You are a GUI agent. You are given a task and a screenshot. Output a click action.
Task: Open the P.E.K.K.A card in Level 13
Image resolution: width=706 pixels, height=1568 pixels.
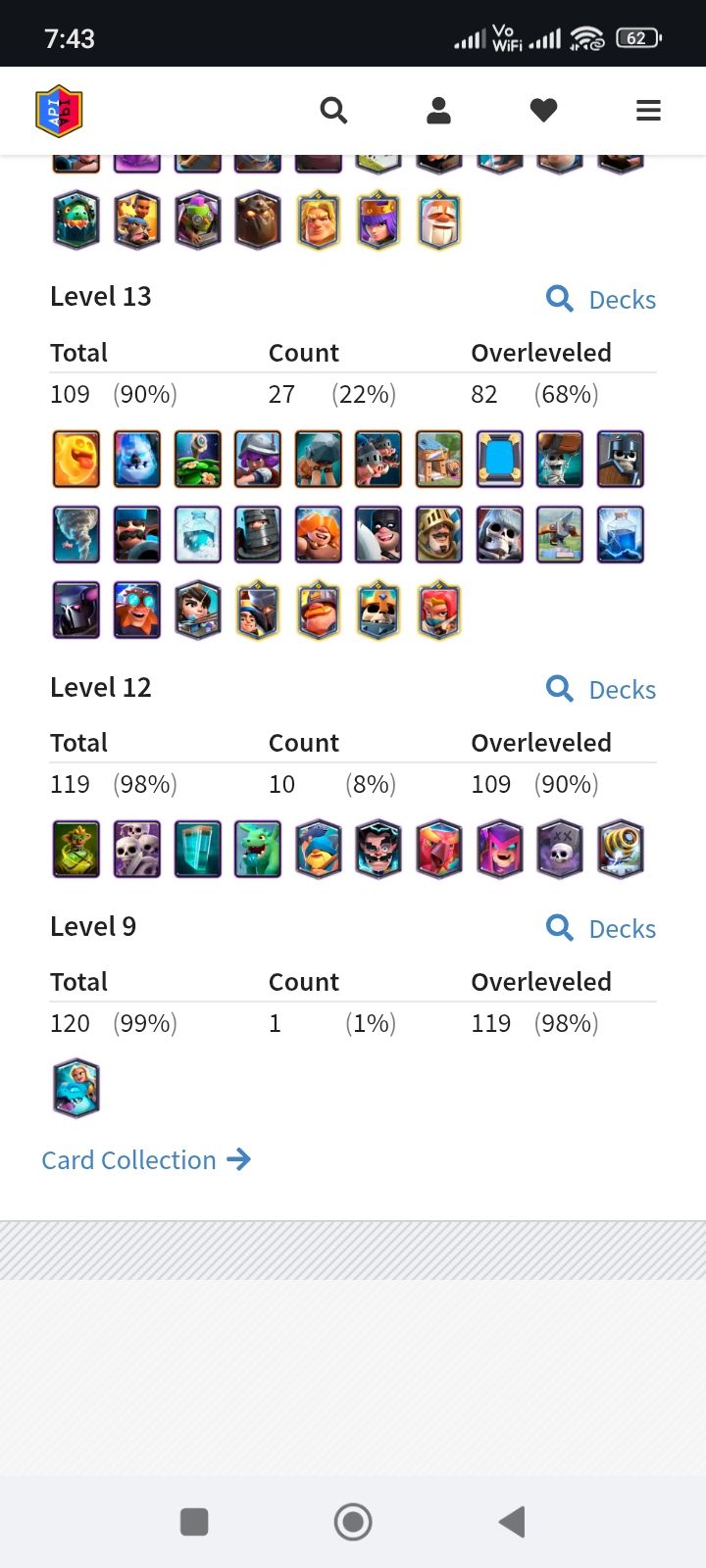point(76,610)
